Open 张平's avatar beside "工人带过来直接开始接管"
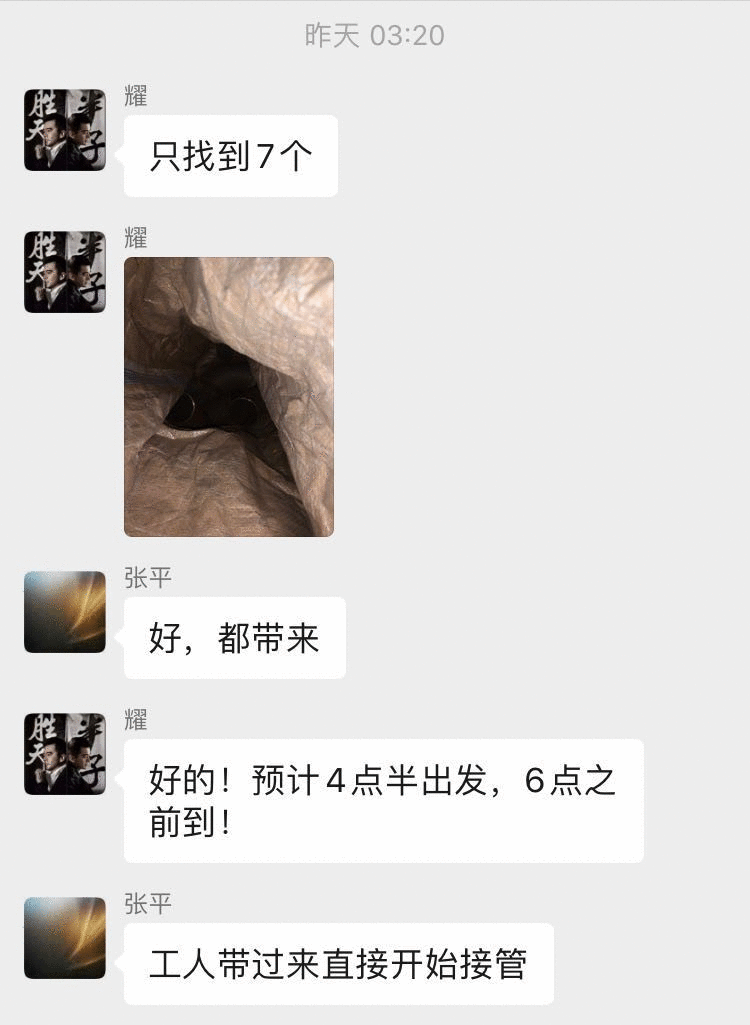 tap(65, 938)
